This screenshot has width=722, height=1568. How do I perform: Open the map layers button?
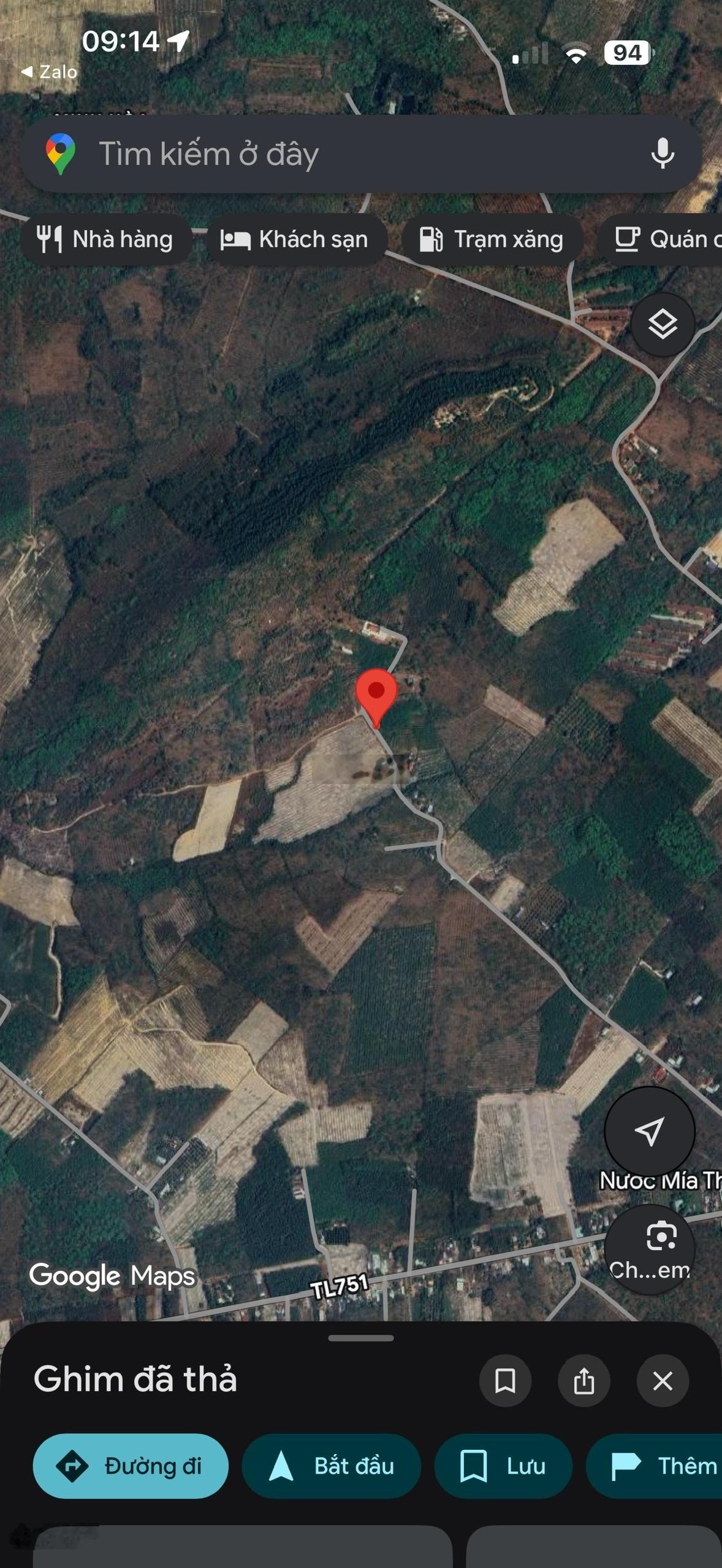pyautogui.click(x=663, y=325)
